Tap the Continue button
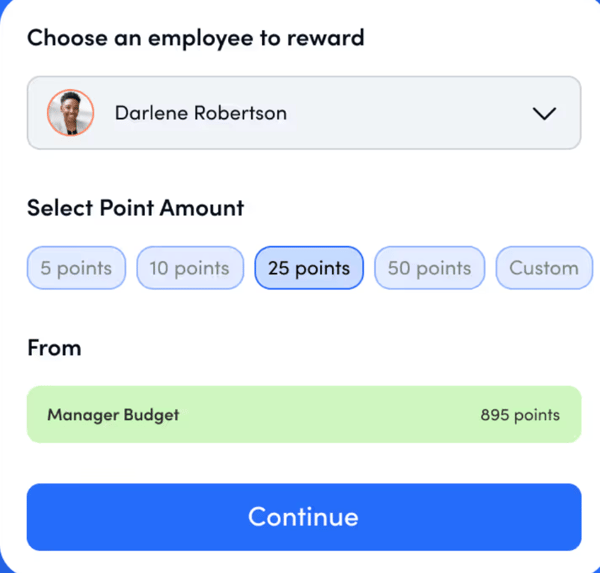 [303, 517]
